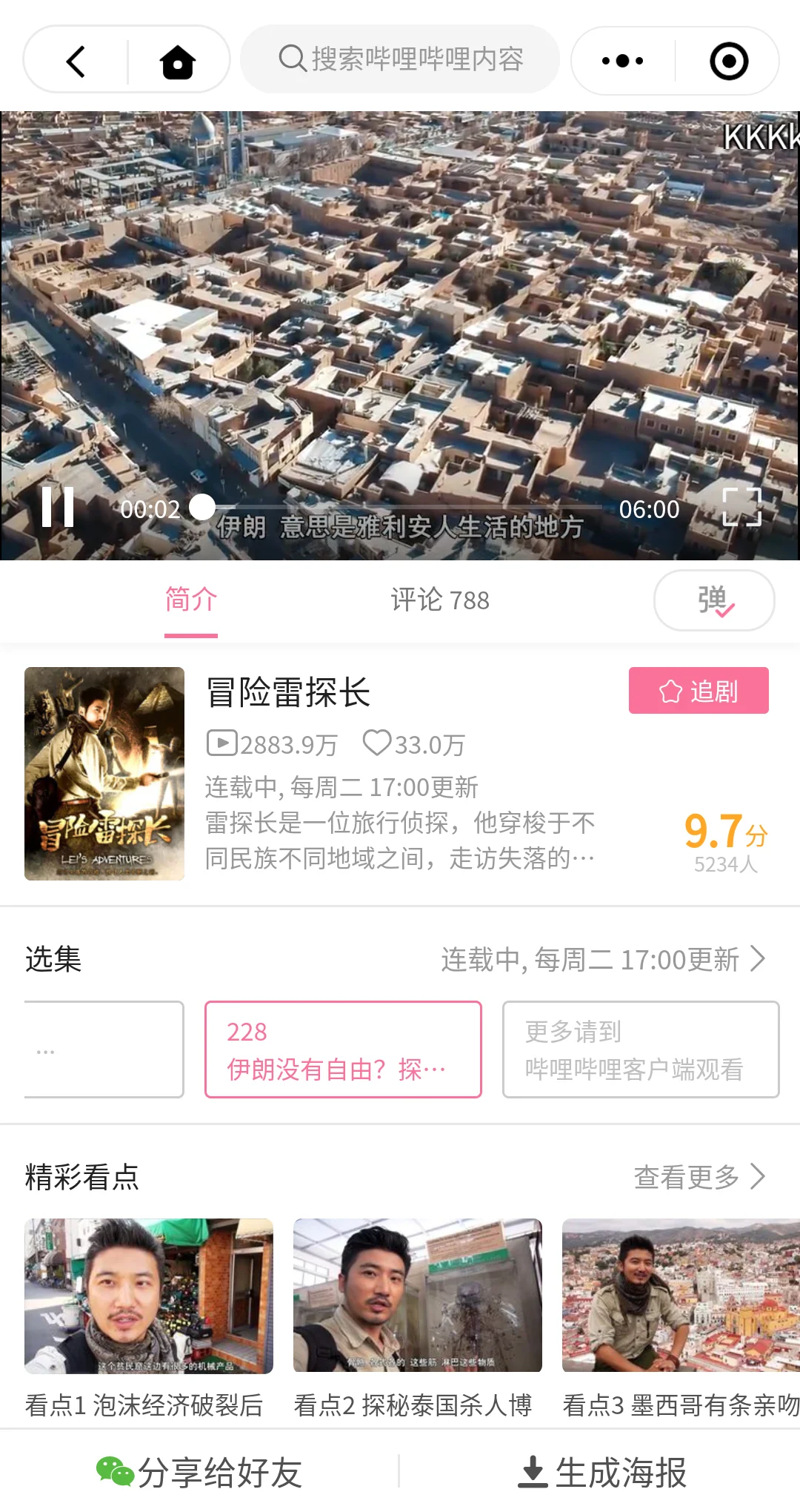Switch to the 评论 788 tab

440,600
